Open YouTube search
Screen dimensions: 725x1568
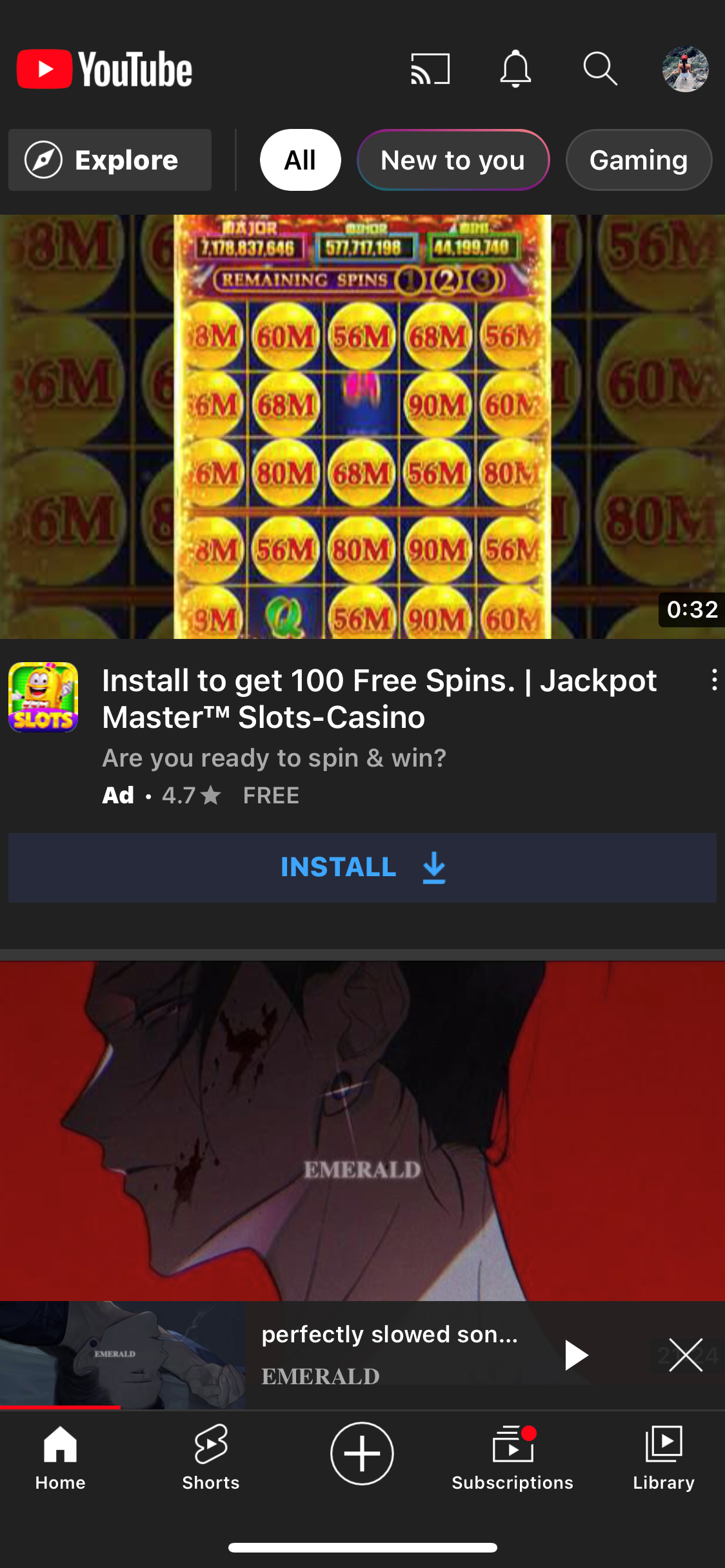point(600,69)
